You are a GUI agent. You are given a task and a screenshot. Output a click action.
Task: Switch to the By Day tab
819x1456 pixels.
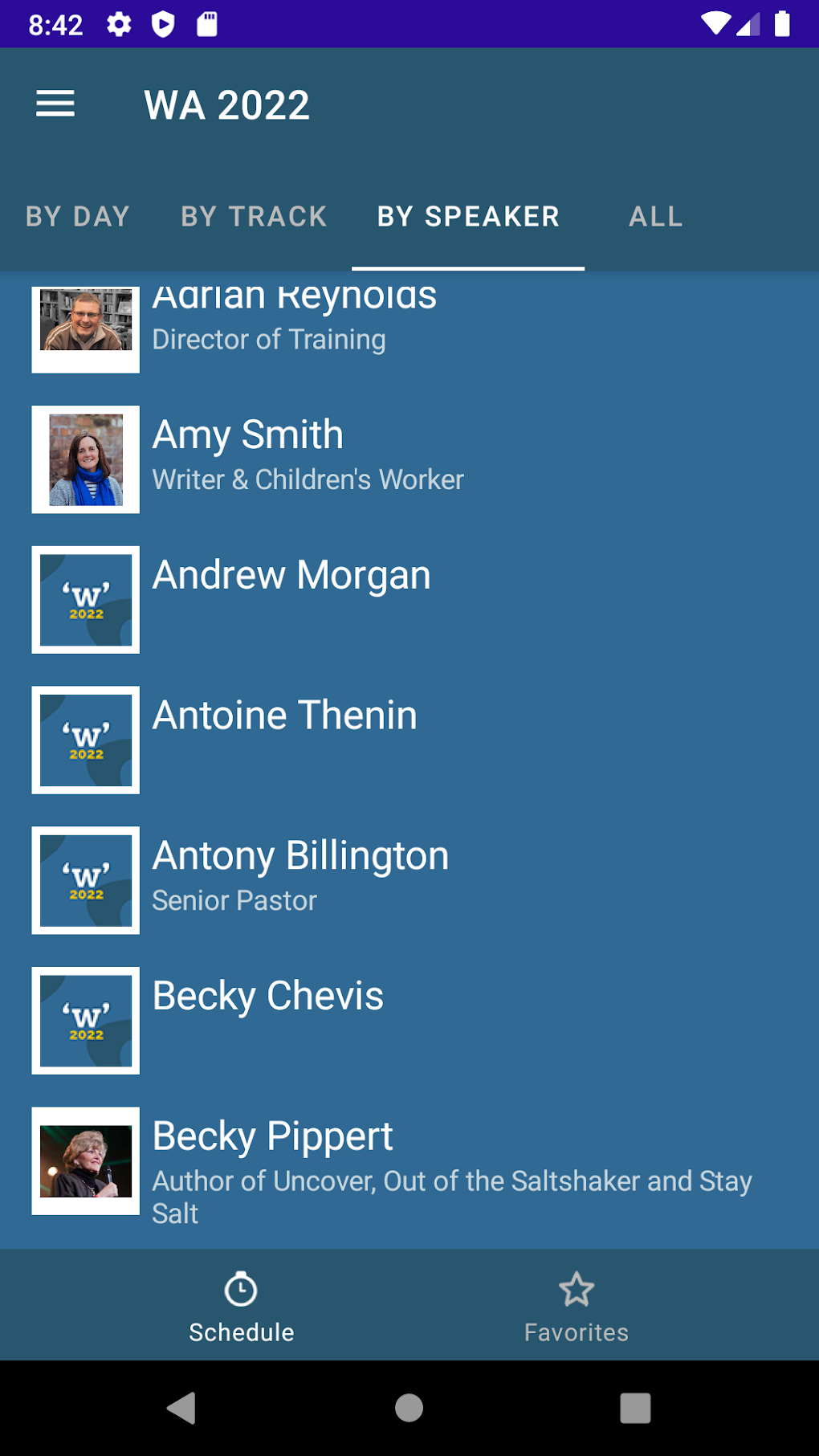click(78, 216)
